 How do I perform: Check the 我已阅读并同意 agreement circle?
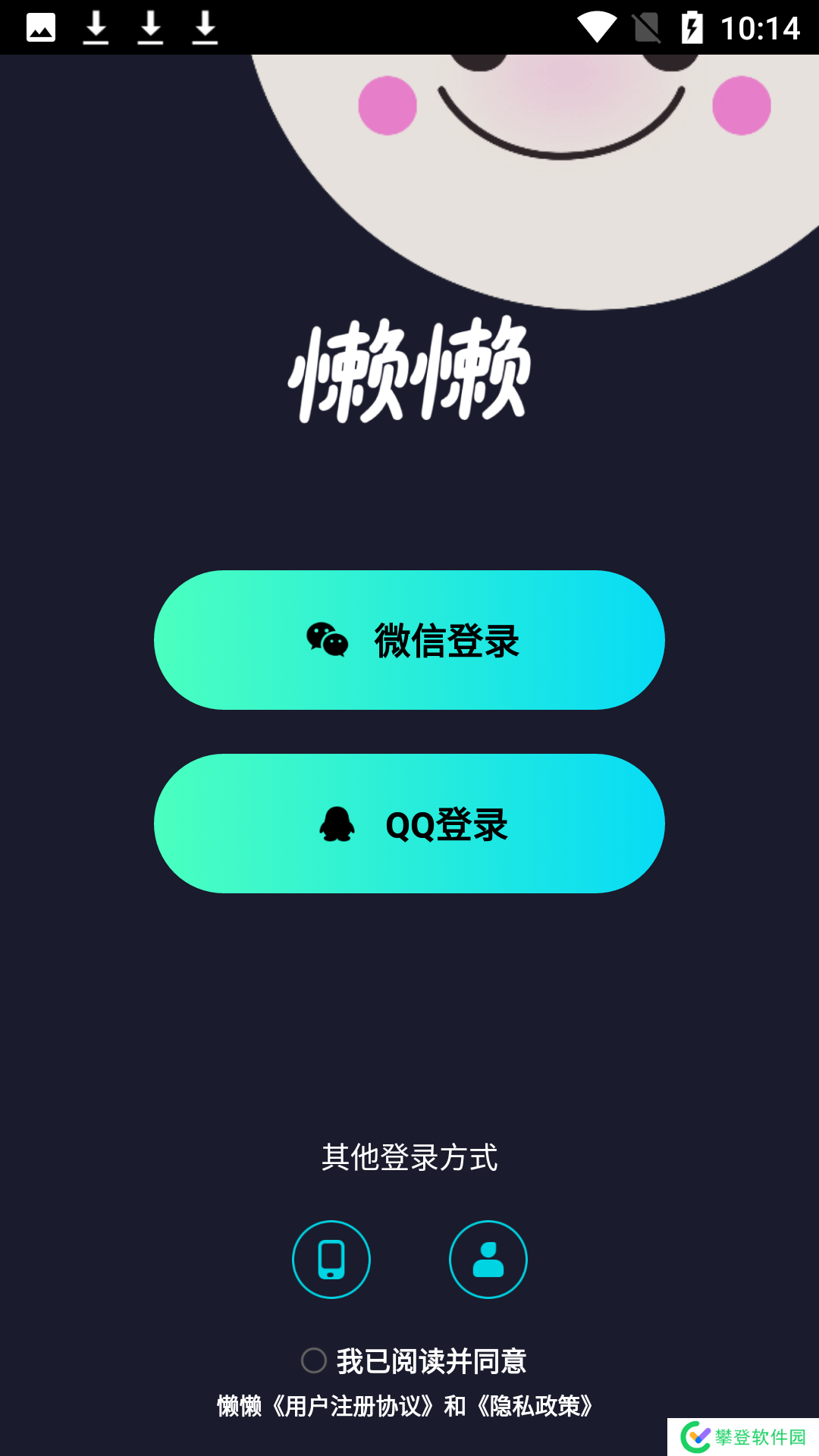point(314,1360)
